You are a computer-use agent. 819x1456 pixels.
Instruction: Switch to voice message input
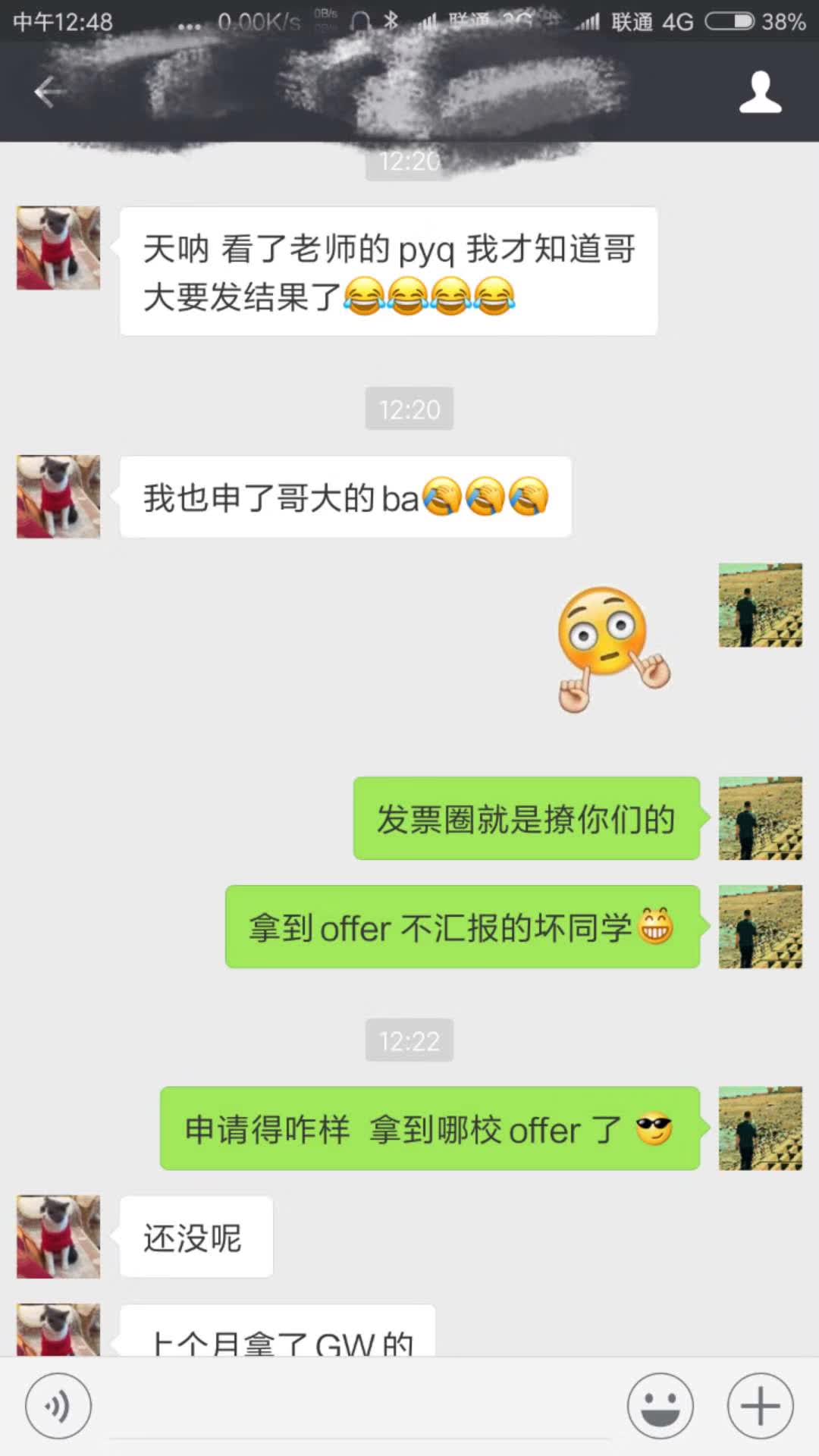coord(58,1406)
